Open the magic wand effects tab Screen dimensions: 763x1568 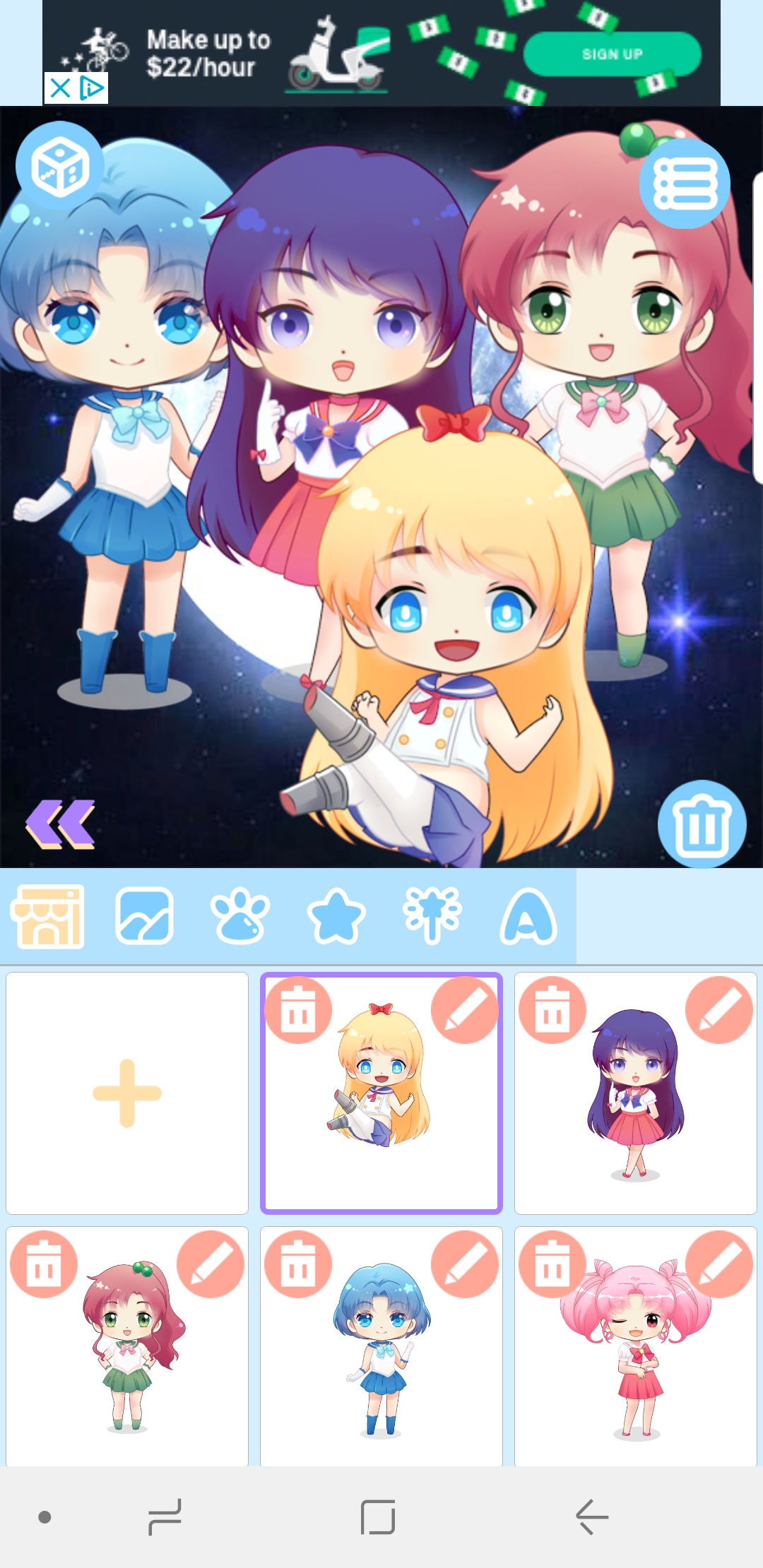432,916
